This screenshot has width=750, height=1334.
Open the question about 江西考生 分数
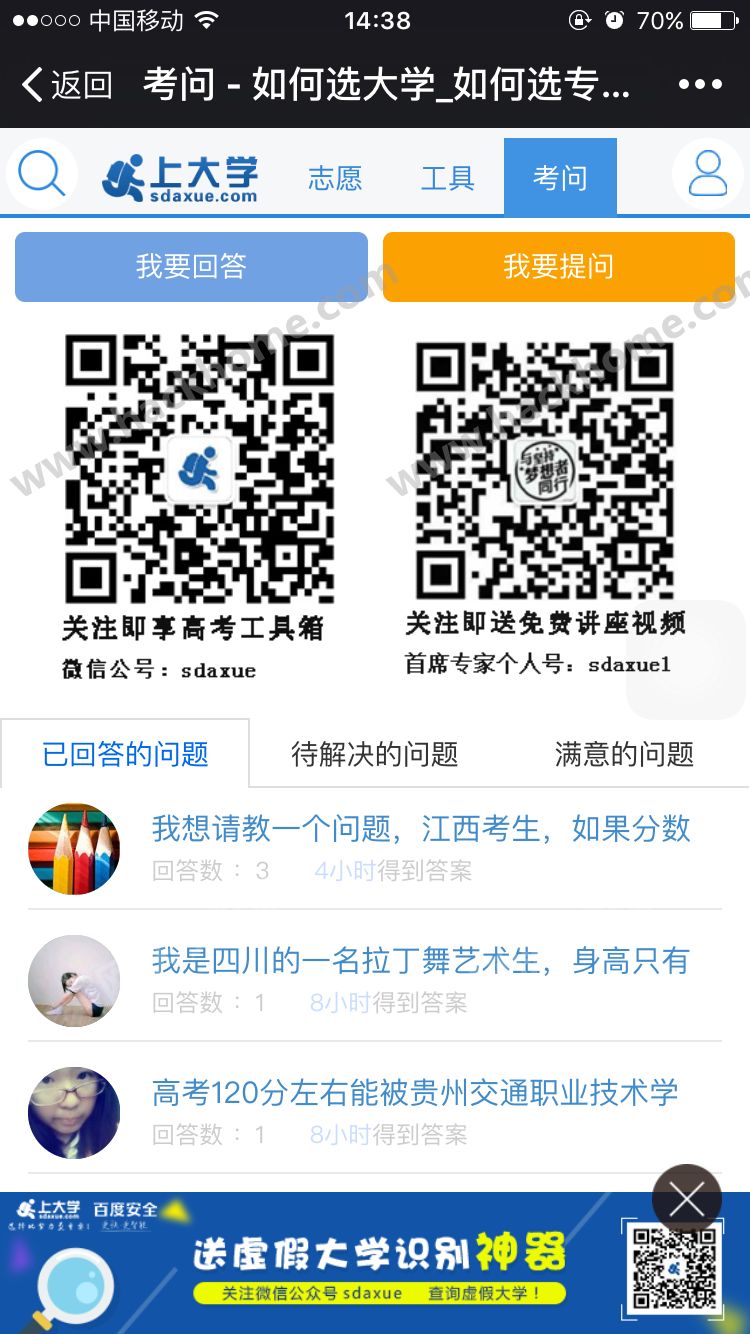(420, 829)
